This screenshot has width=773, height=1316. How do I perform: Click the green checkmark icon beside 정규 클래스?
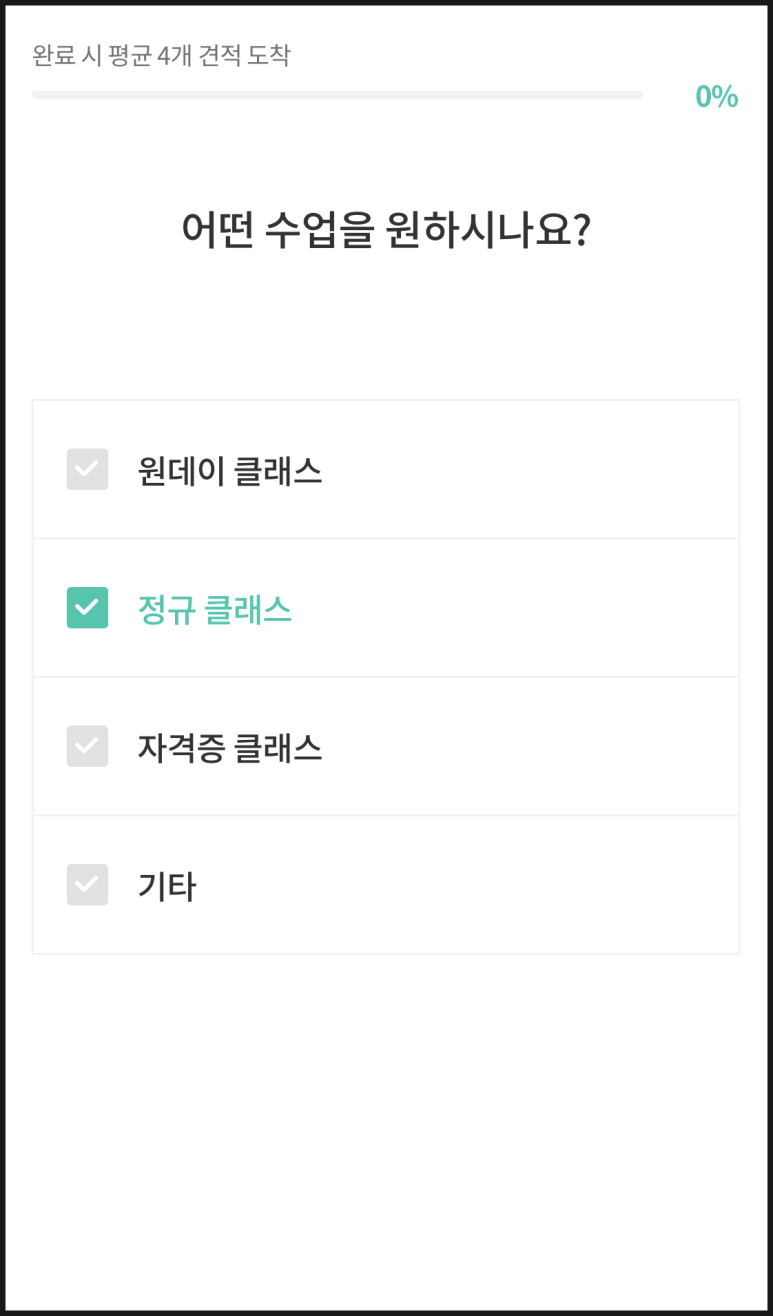pyautogui.click(x=87, y=608)
